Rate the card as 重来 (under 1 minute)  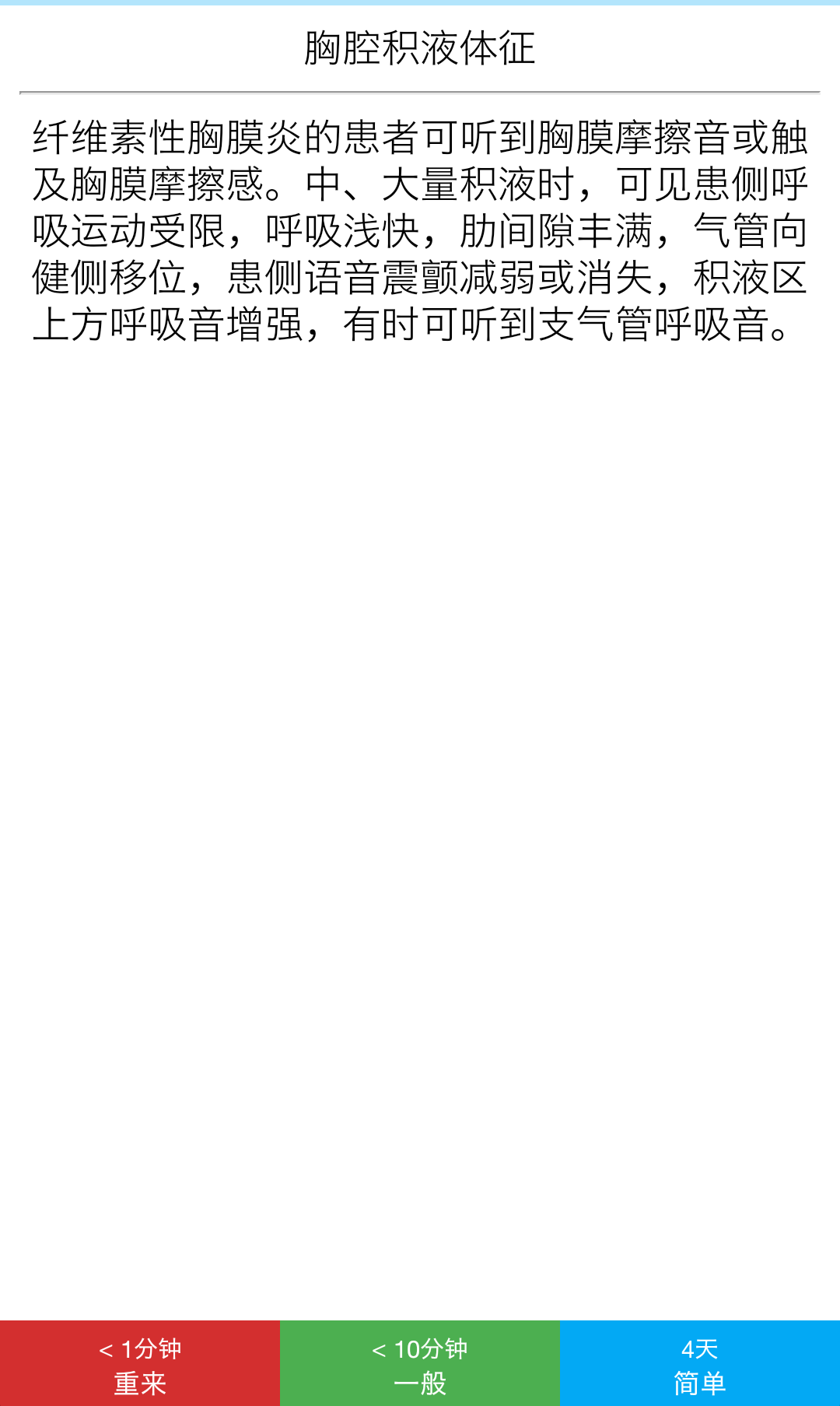tap(140, 1363)
